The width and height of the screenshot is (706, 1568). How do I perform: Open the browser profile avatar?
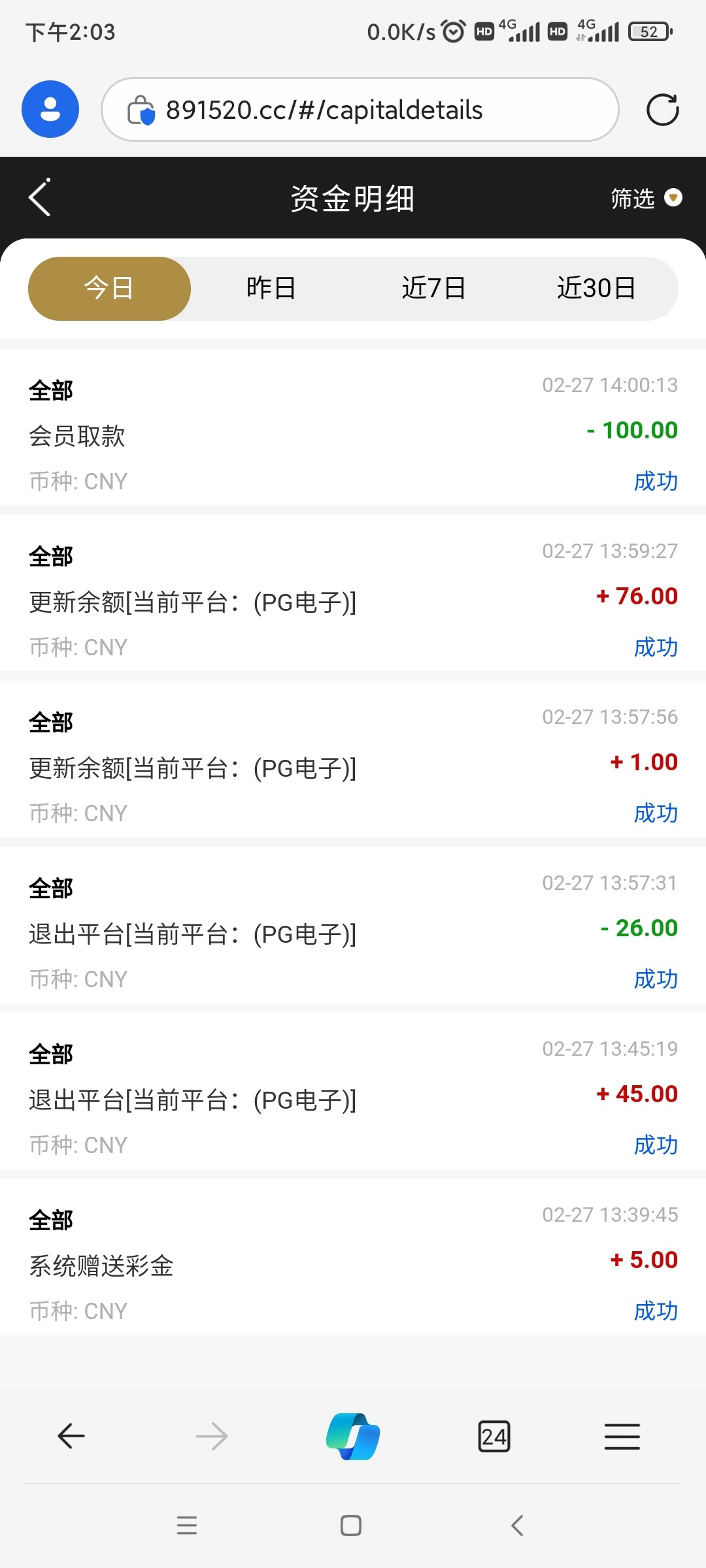click(x=50, y=109)
